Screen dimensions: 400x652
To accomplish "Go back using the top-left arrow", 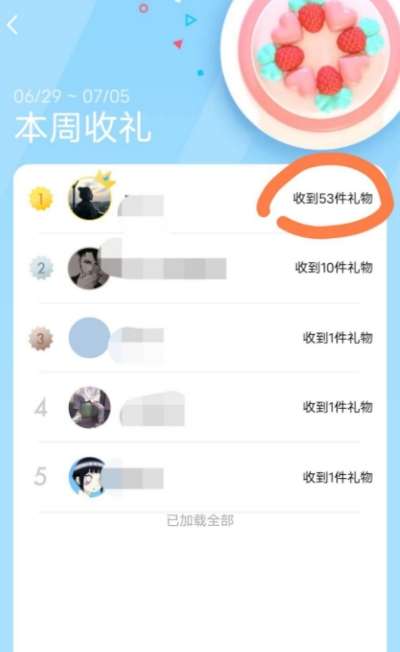I will click(12, 25).
